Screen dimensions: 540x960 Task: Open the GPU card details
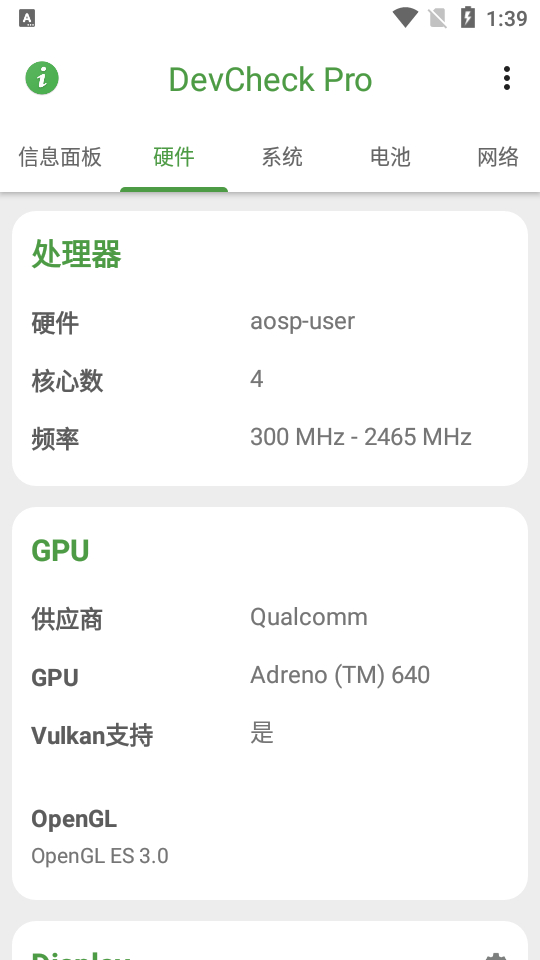pyautogui.click(x=270, y=703)
